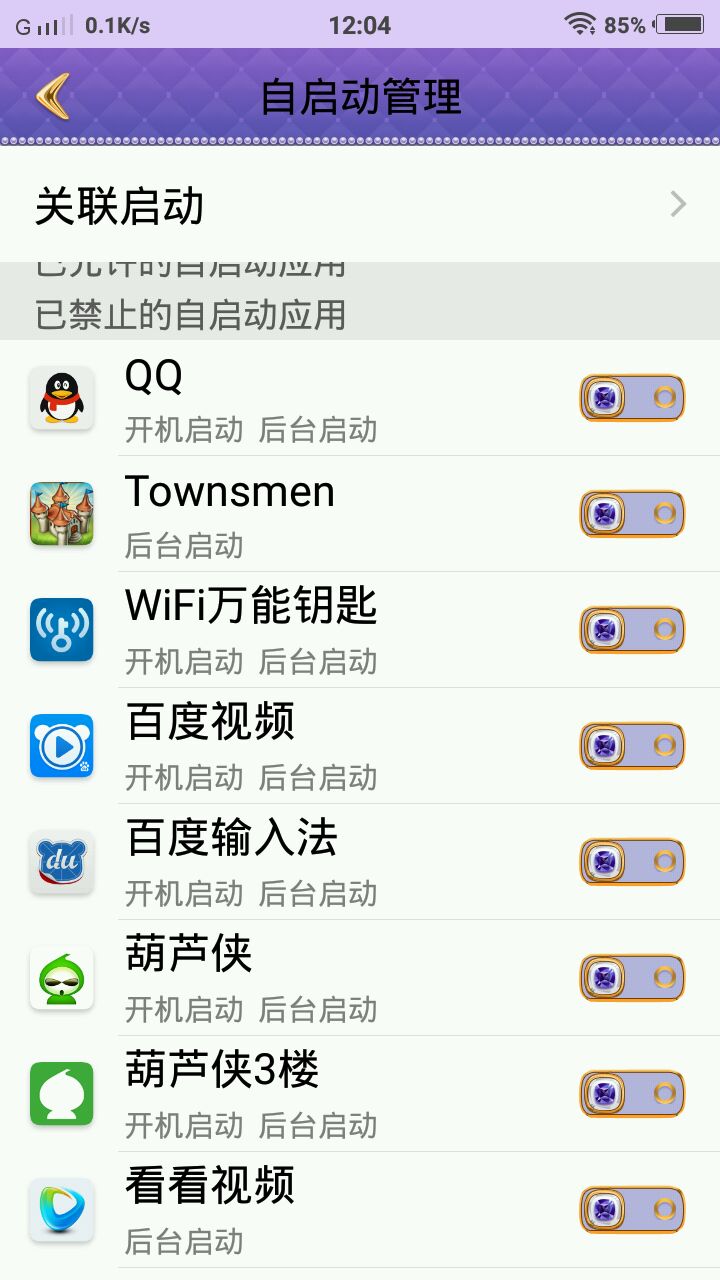Switch on WiFi万能钥匙 auto-start
Screen dimensions: 720x1280
click(632, 630)
